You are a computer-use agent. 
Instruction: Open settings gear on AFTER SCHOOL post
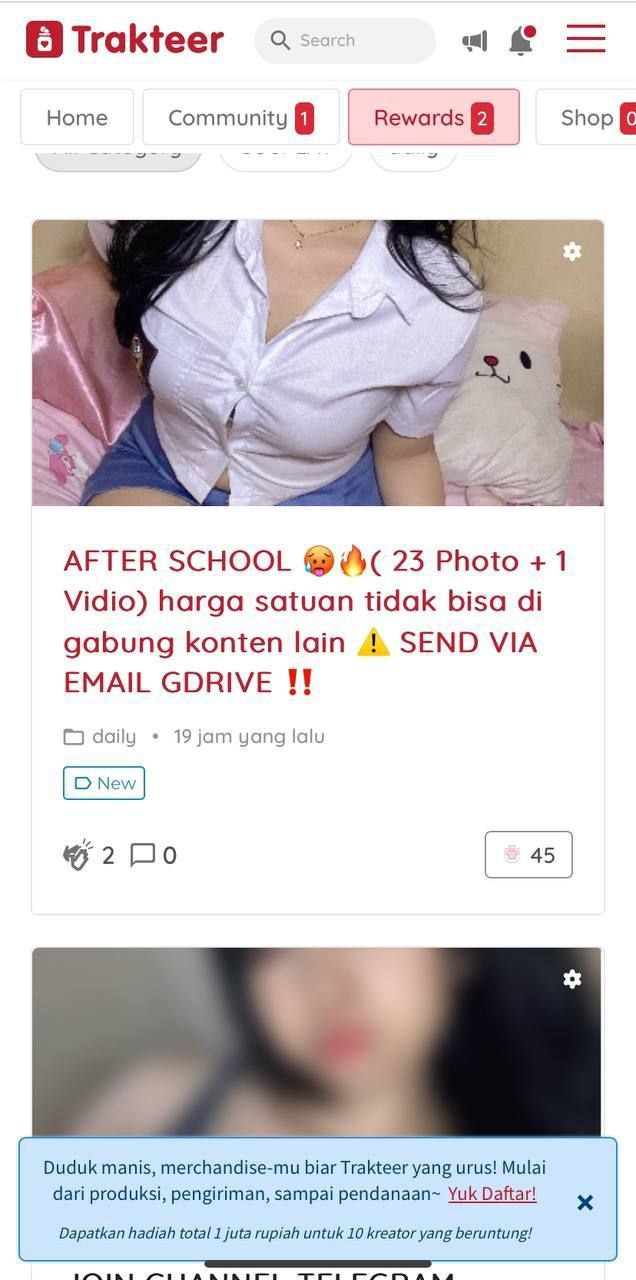(572, 252)
